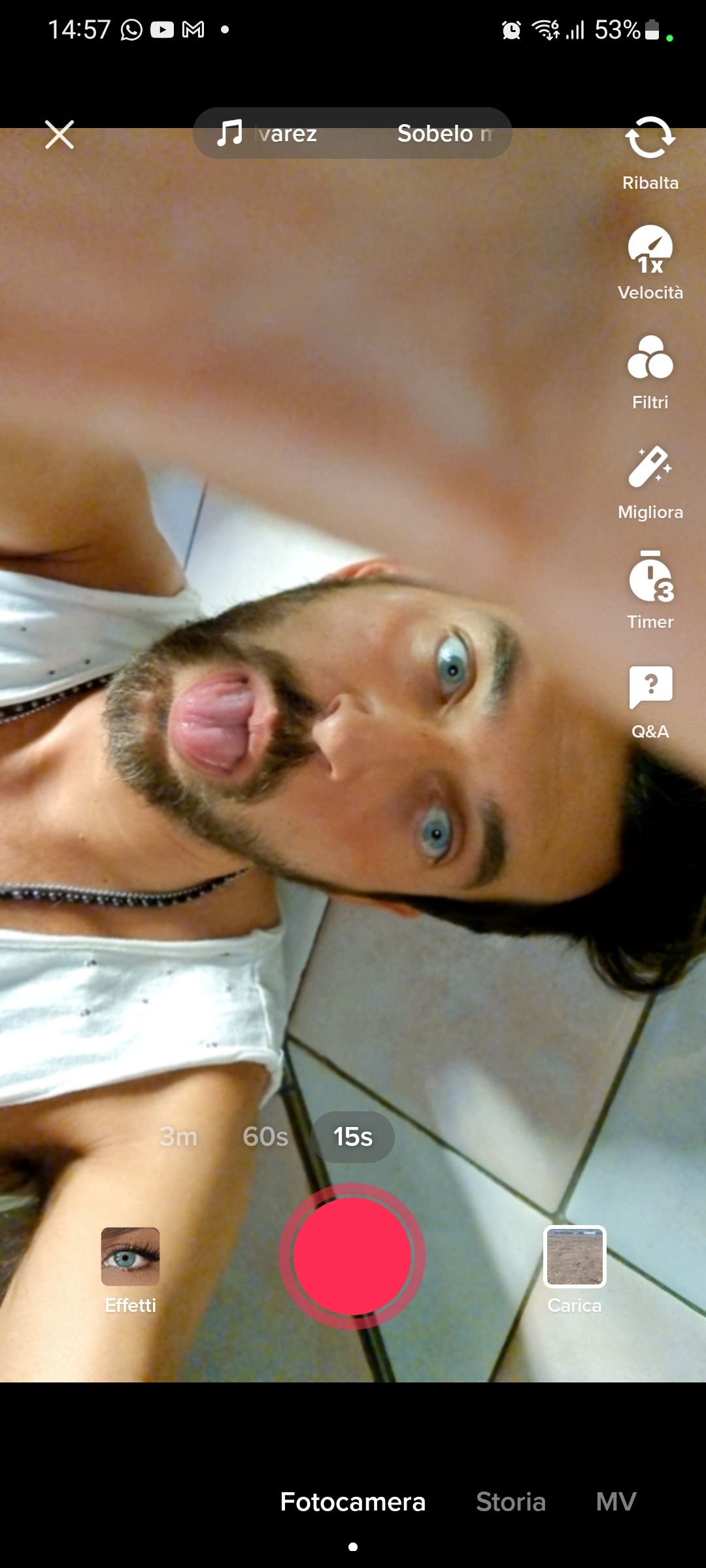Image resolution: width=706 pixels, height=1568 pixels.
Task: Open the Effetti effects gallery
Action: (x=130, y=1269)
